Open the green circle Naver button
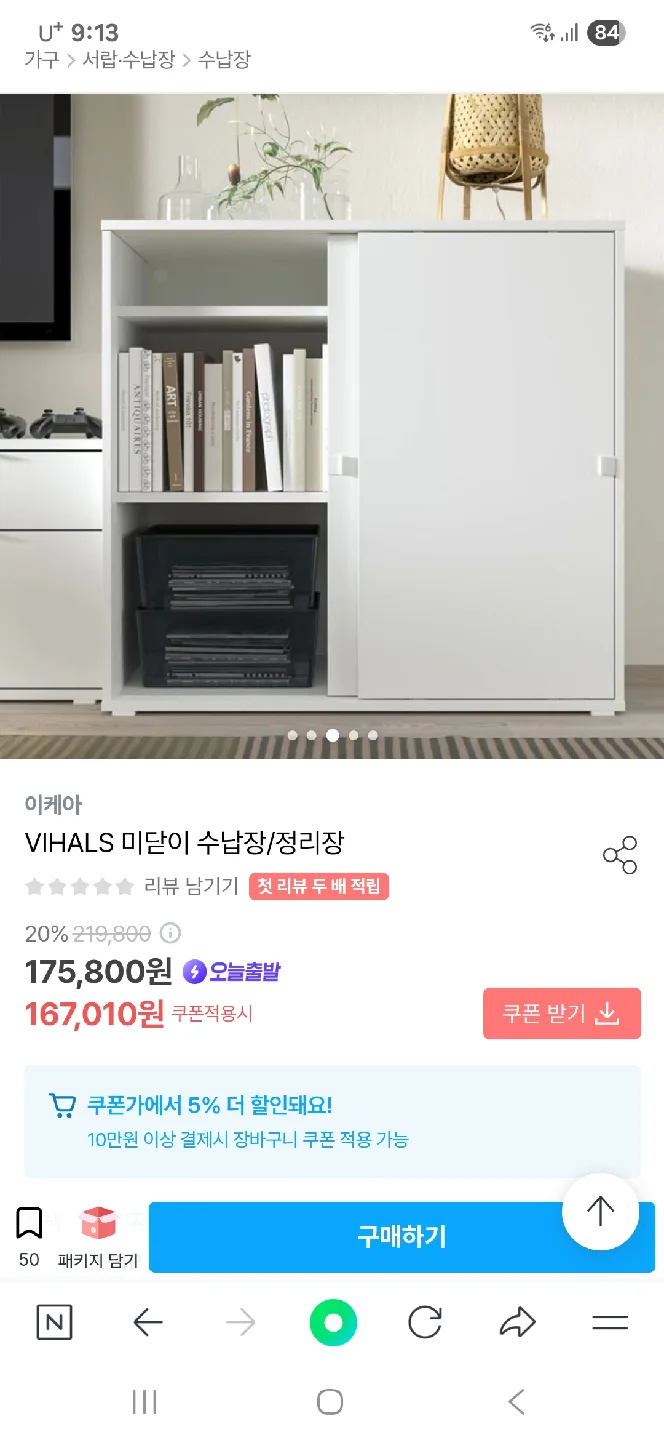 tap(333, 1323)
